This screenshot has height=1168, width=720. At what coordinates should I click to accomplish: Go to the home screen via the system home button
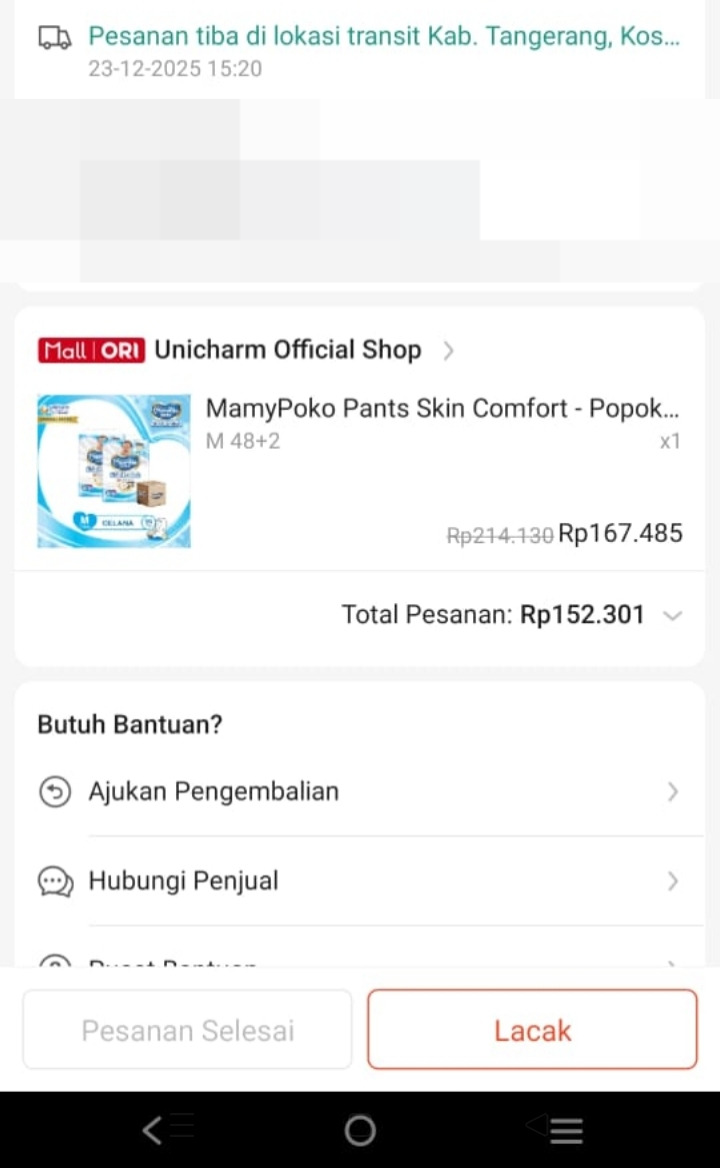360,1130
